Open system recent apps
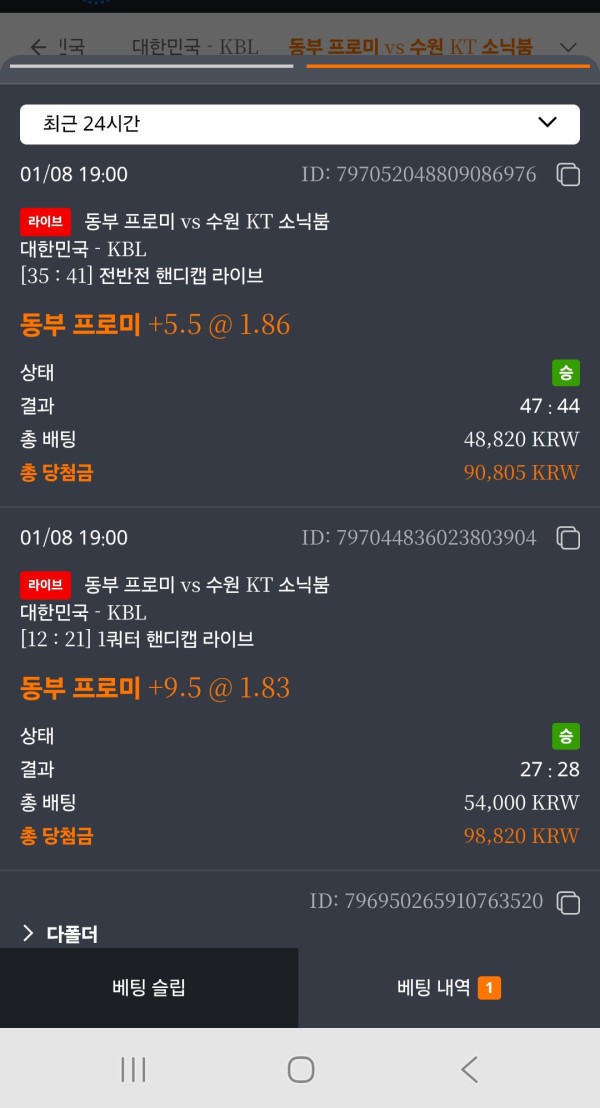Image resolution: width=600 pixels, height=1108 pixels. pyautogui.click(x=133, y=1069)
